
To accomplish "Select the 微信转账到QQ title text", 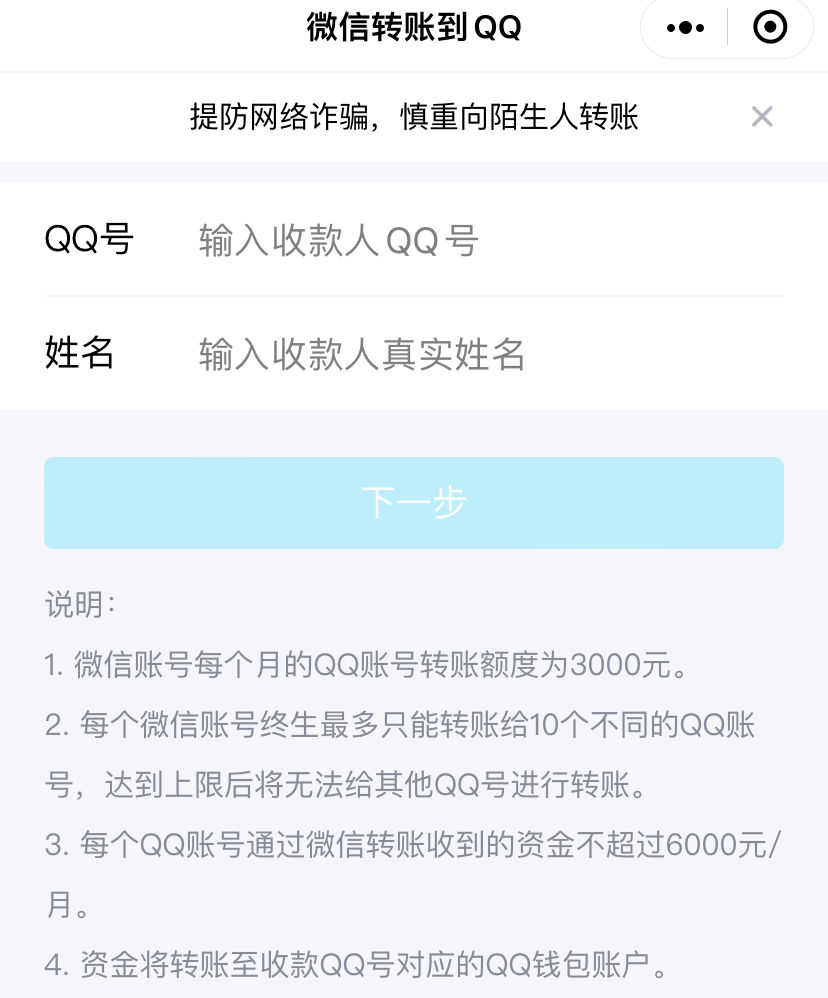I will 414,28.
